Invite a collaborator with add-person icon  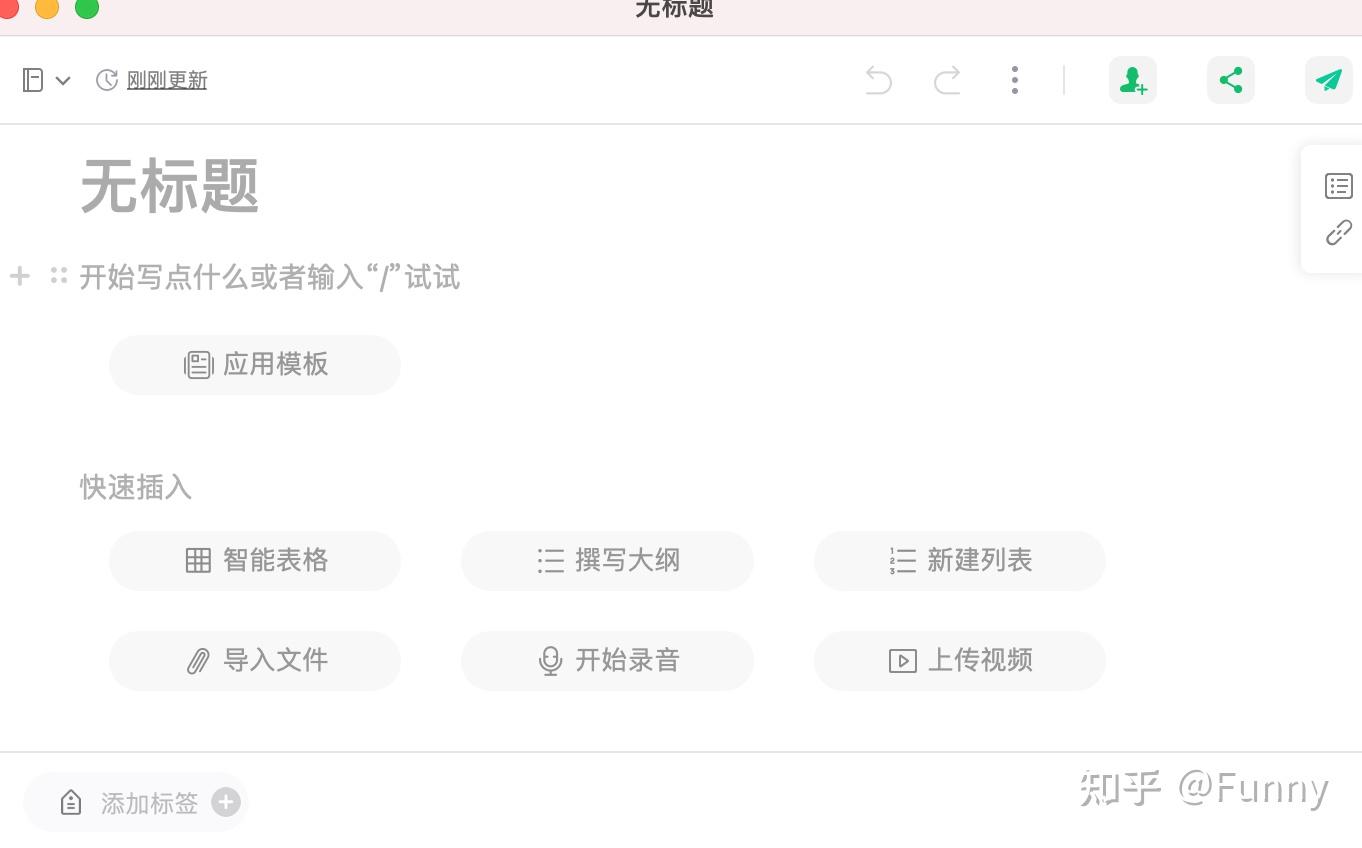1133,80
